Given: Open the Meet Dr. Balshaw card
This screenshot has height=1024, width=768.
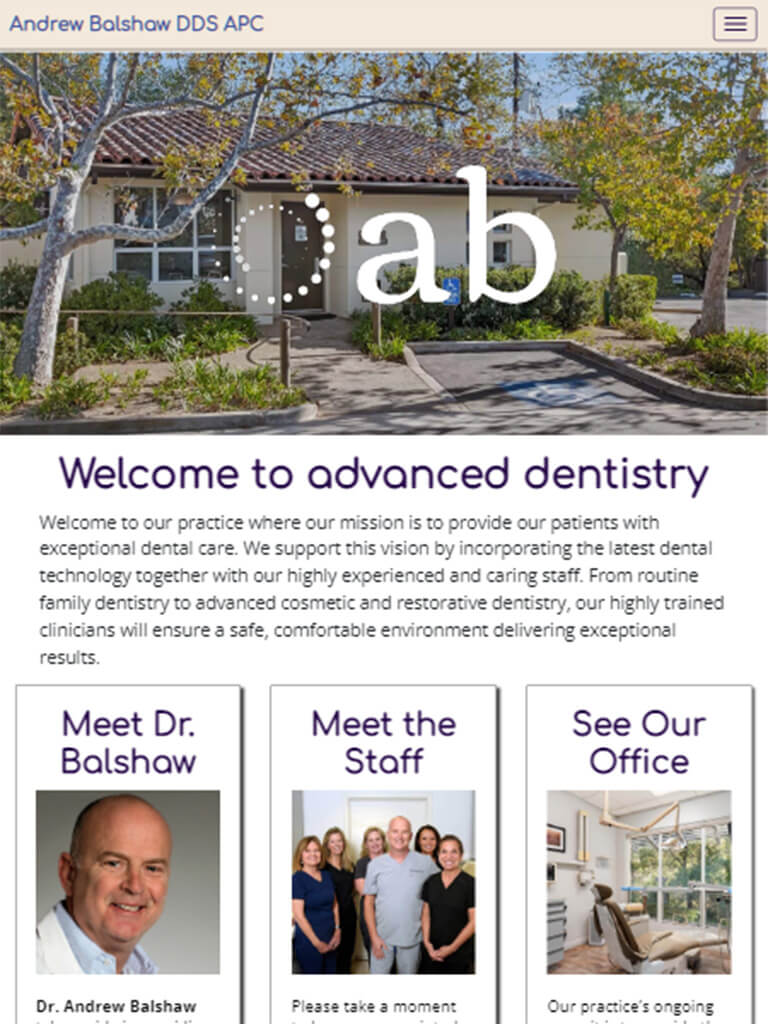Looking at the screenshot, I should pos(128,742).
